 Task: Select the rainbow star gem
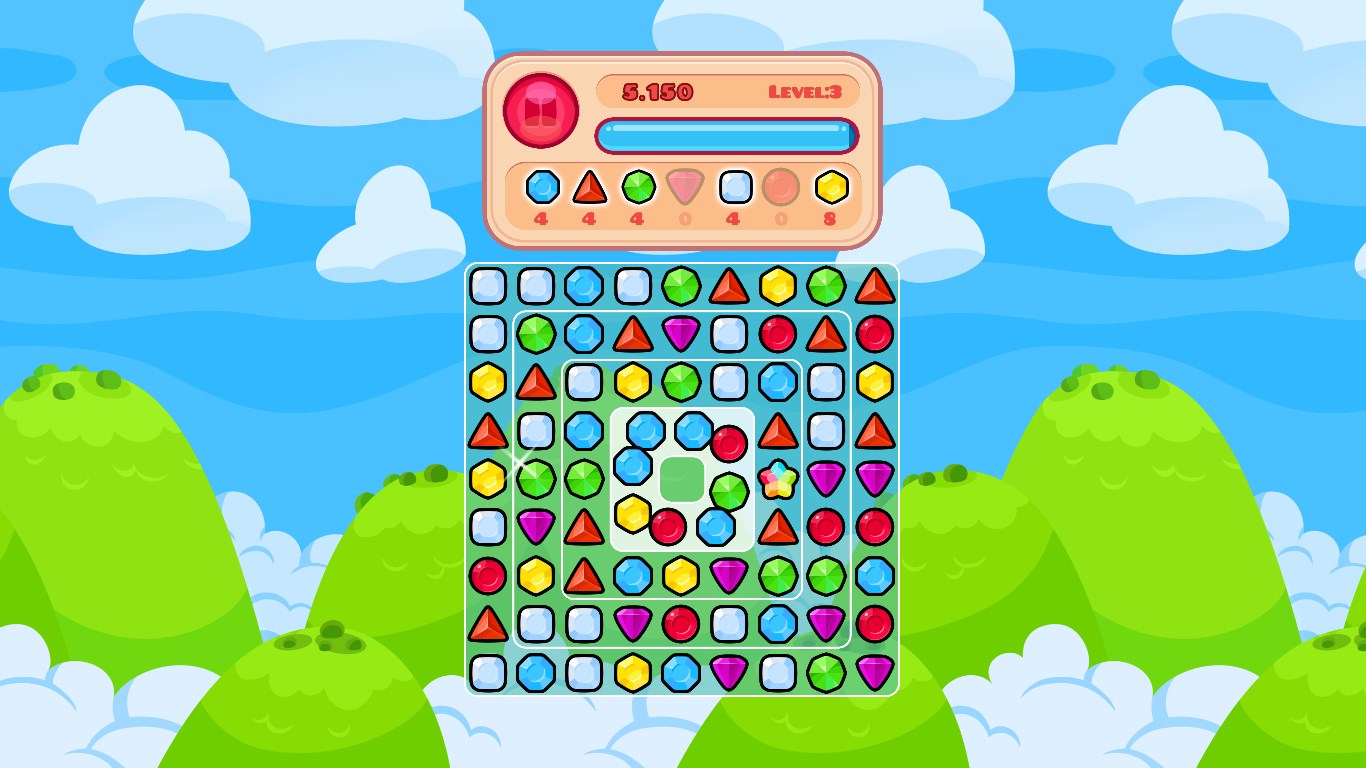pos(777,481)
